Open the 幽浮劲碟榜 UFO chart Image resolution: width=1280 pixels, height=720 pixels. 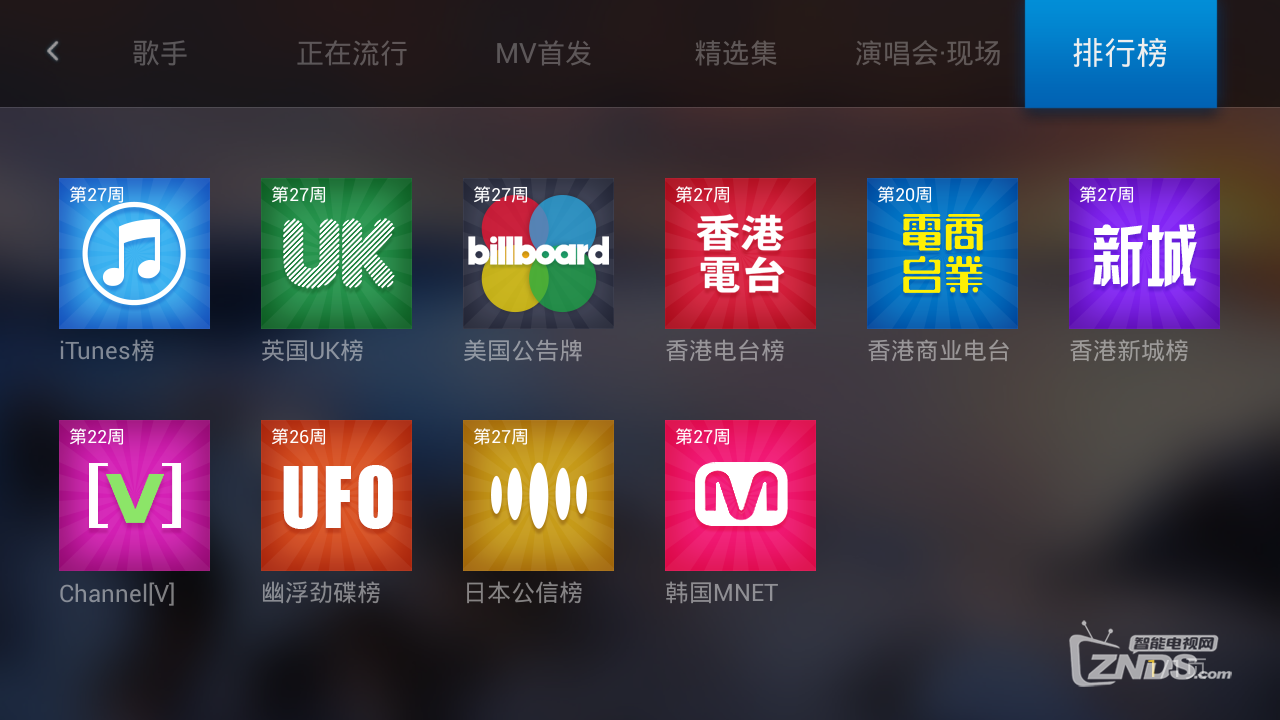336,495
